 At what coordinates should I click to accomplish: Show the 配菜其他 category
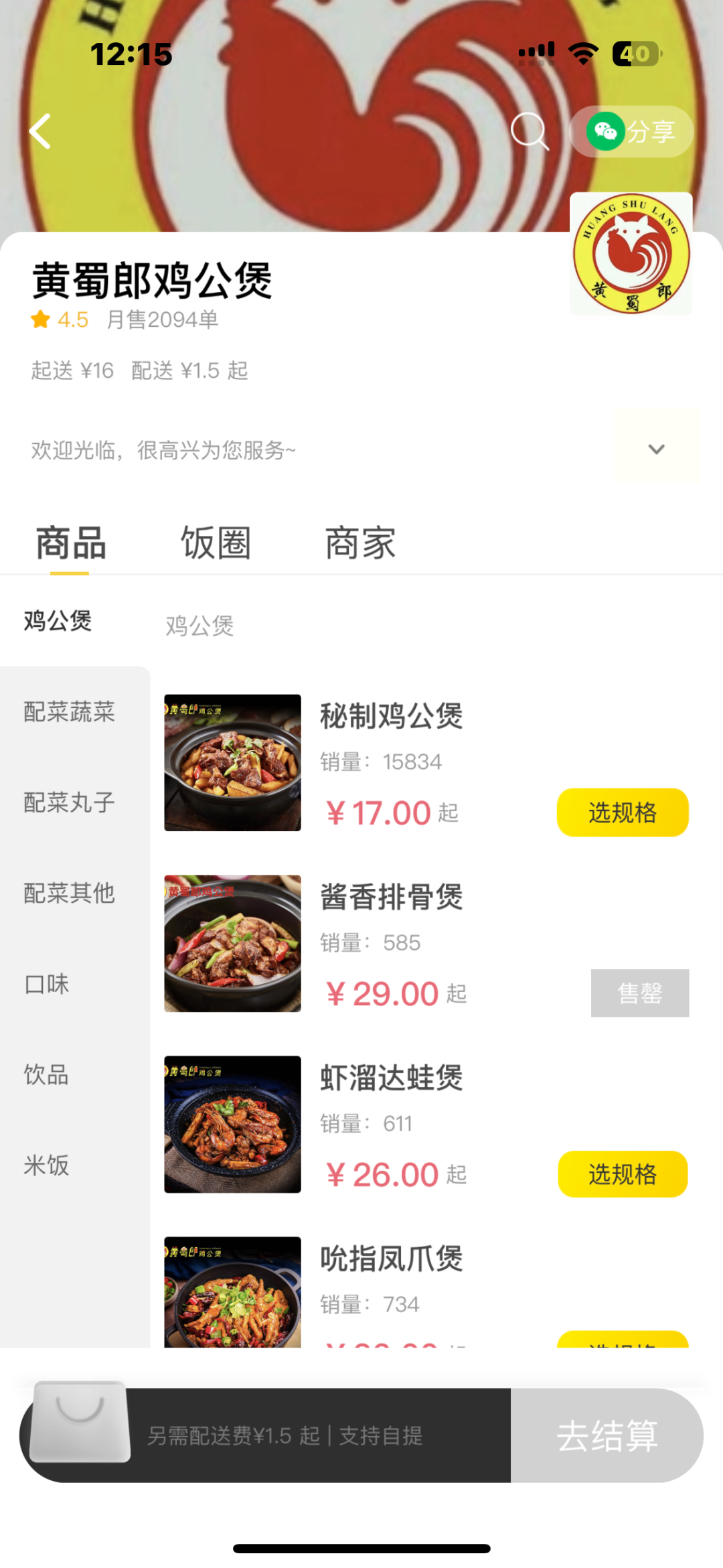[x=70, y=893]
